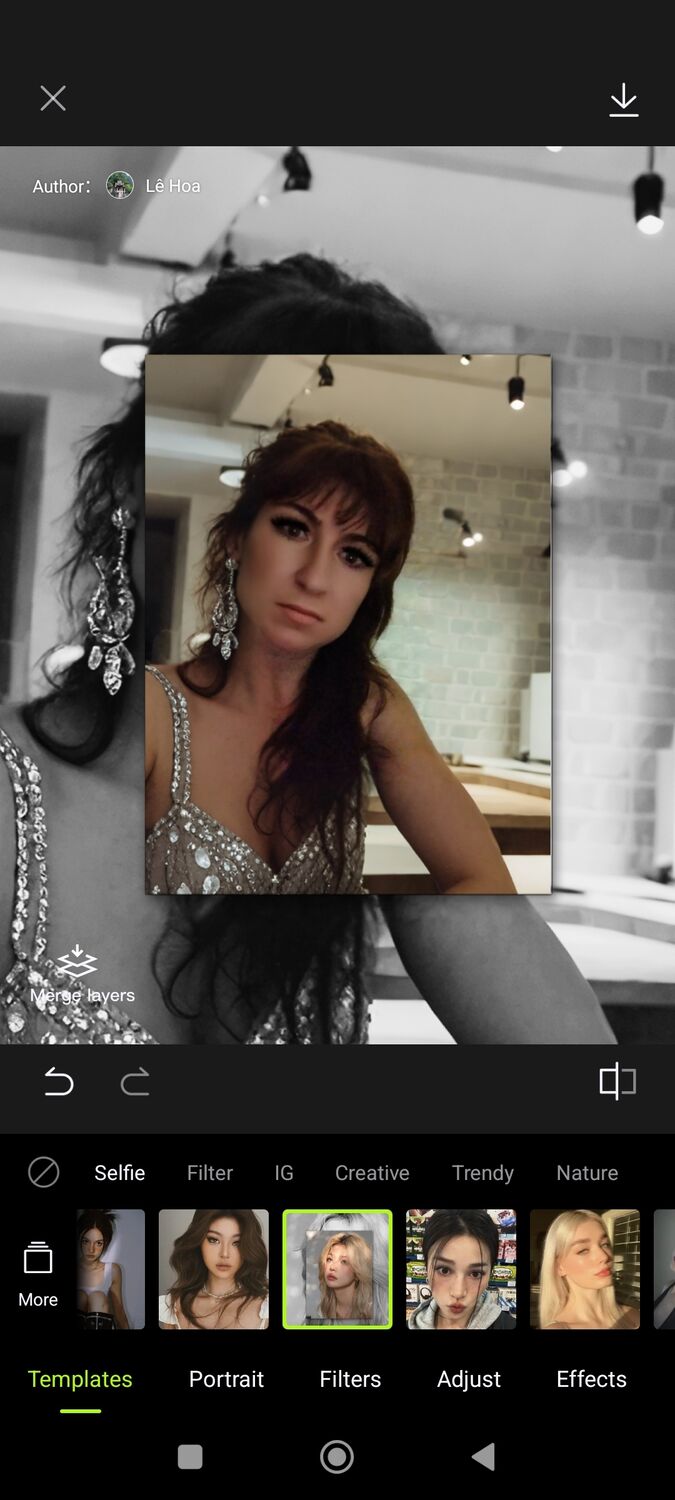Download the edited photo
Viewport: 675px width, 1500px height.
pos(623,99)
